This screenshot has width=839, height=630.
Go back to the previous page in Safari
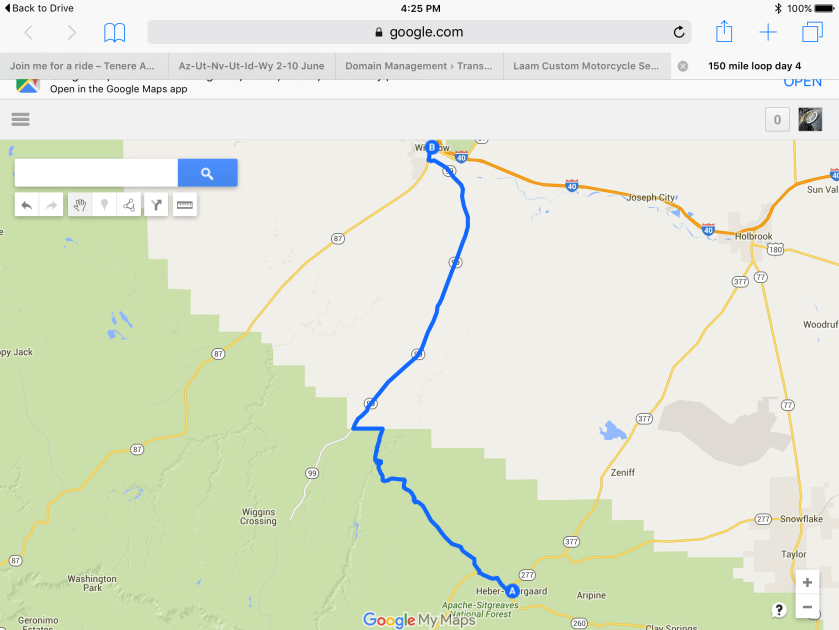pyautogui.click(x=28, y=33)
